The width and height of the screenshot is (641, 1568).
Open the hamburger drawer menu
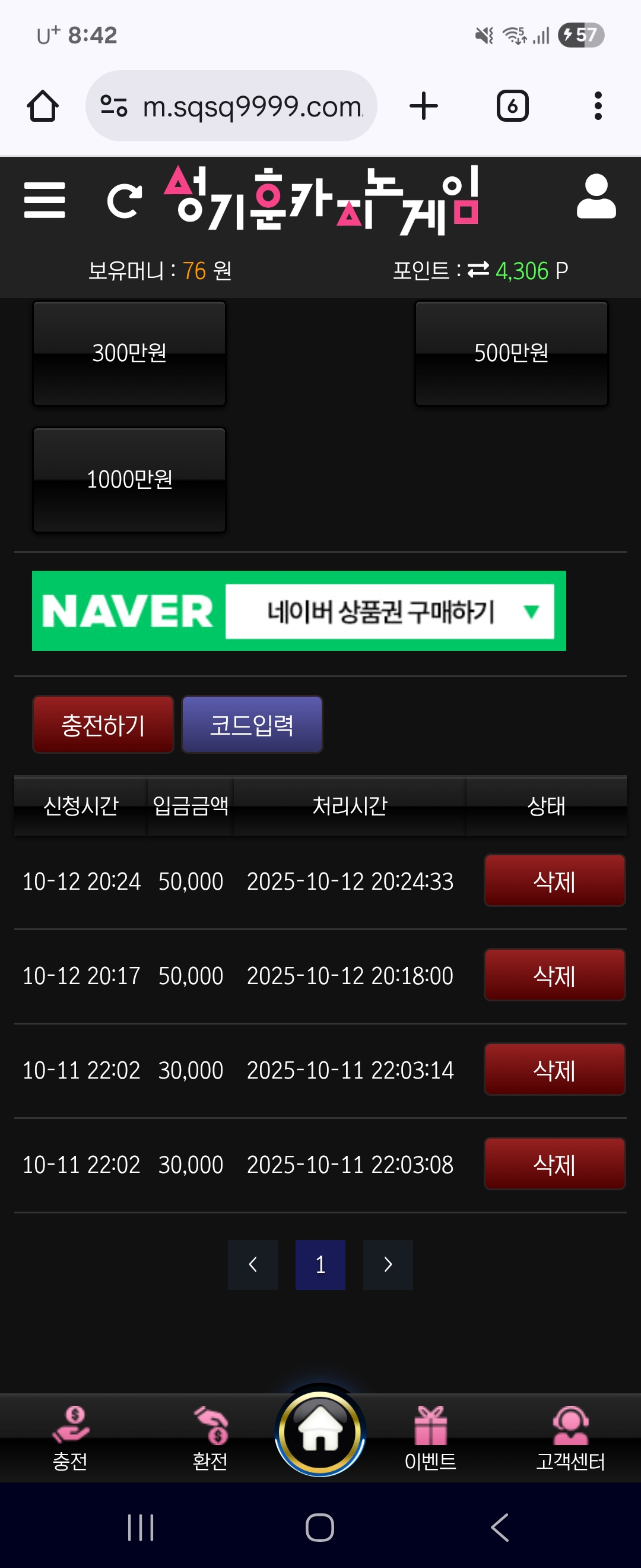pos(45,200)
